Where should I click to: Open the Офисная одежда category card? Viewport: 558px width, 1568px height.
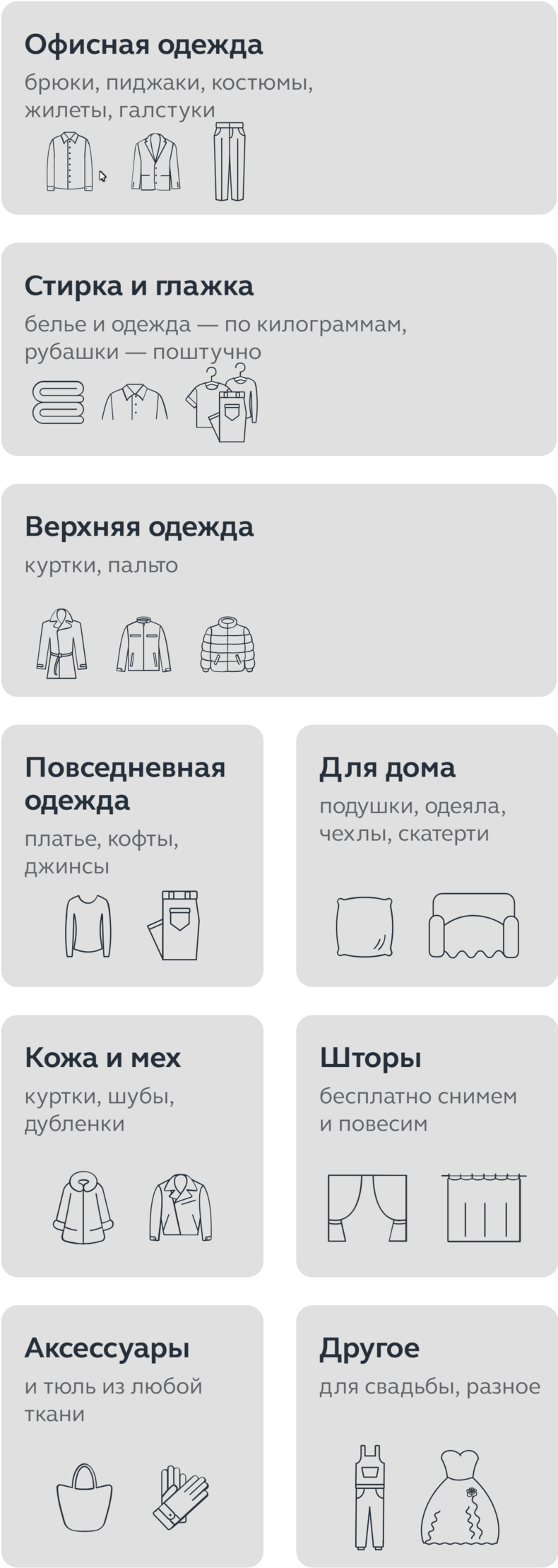[279, 107]
